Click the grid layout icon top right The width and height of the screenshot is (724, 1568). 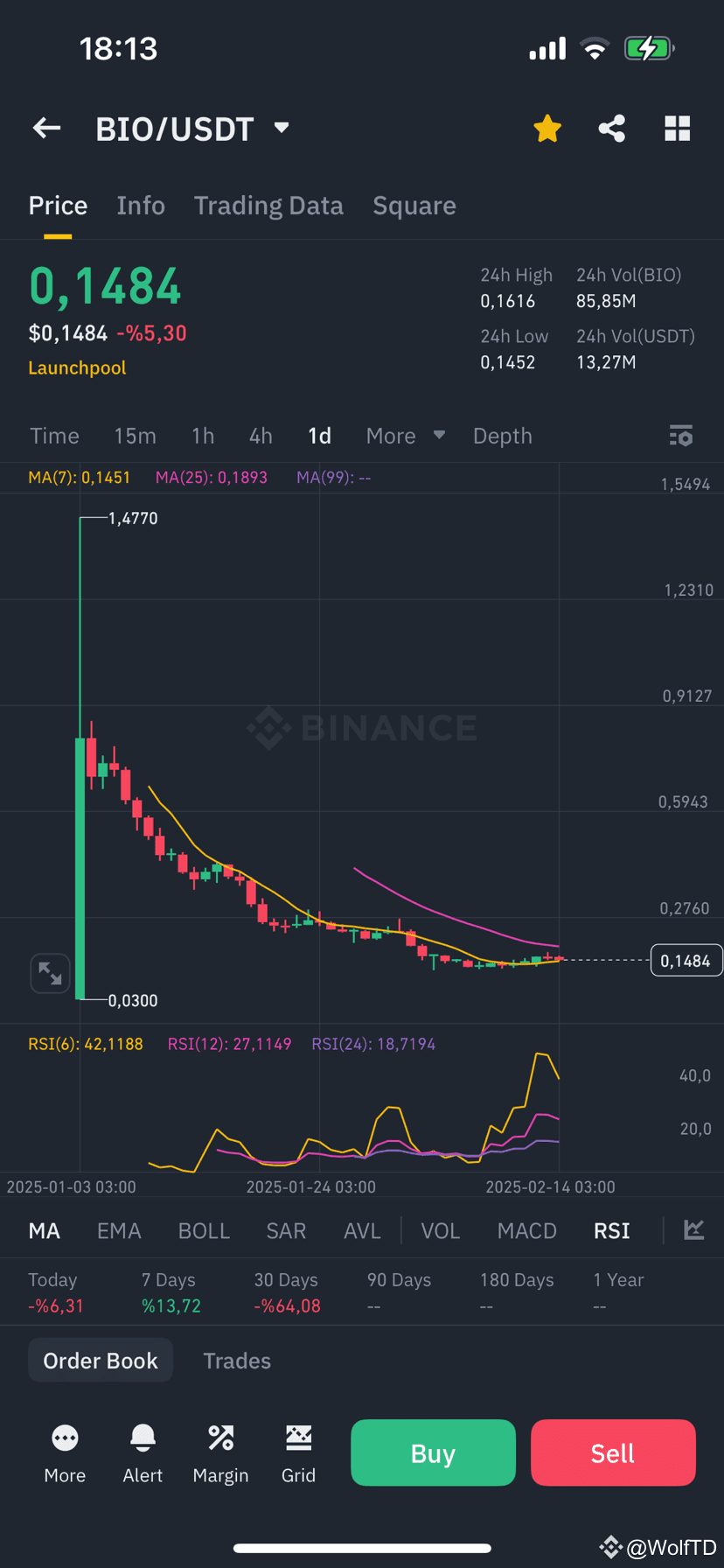678,128
